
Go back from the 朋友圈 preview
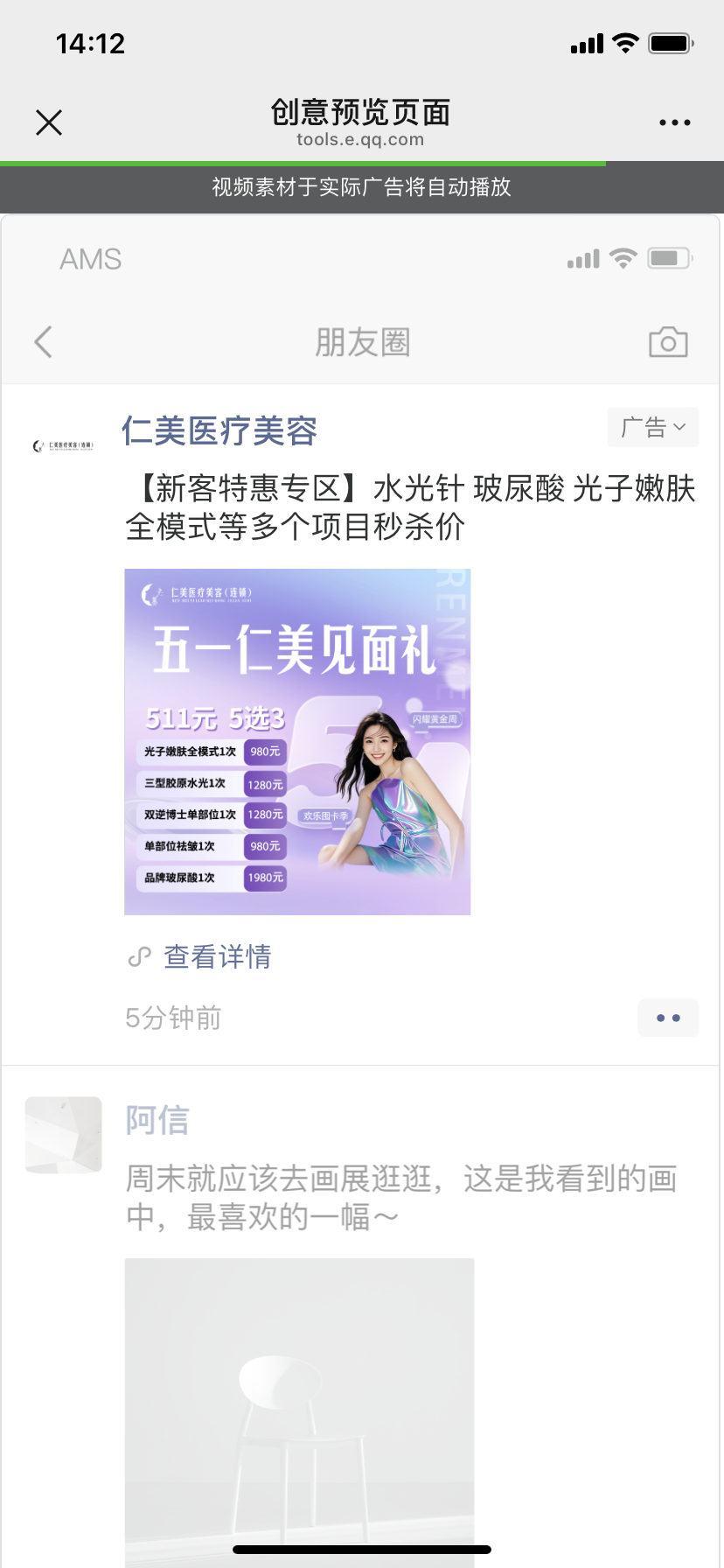point(44,342)
